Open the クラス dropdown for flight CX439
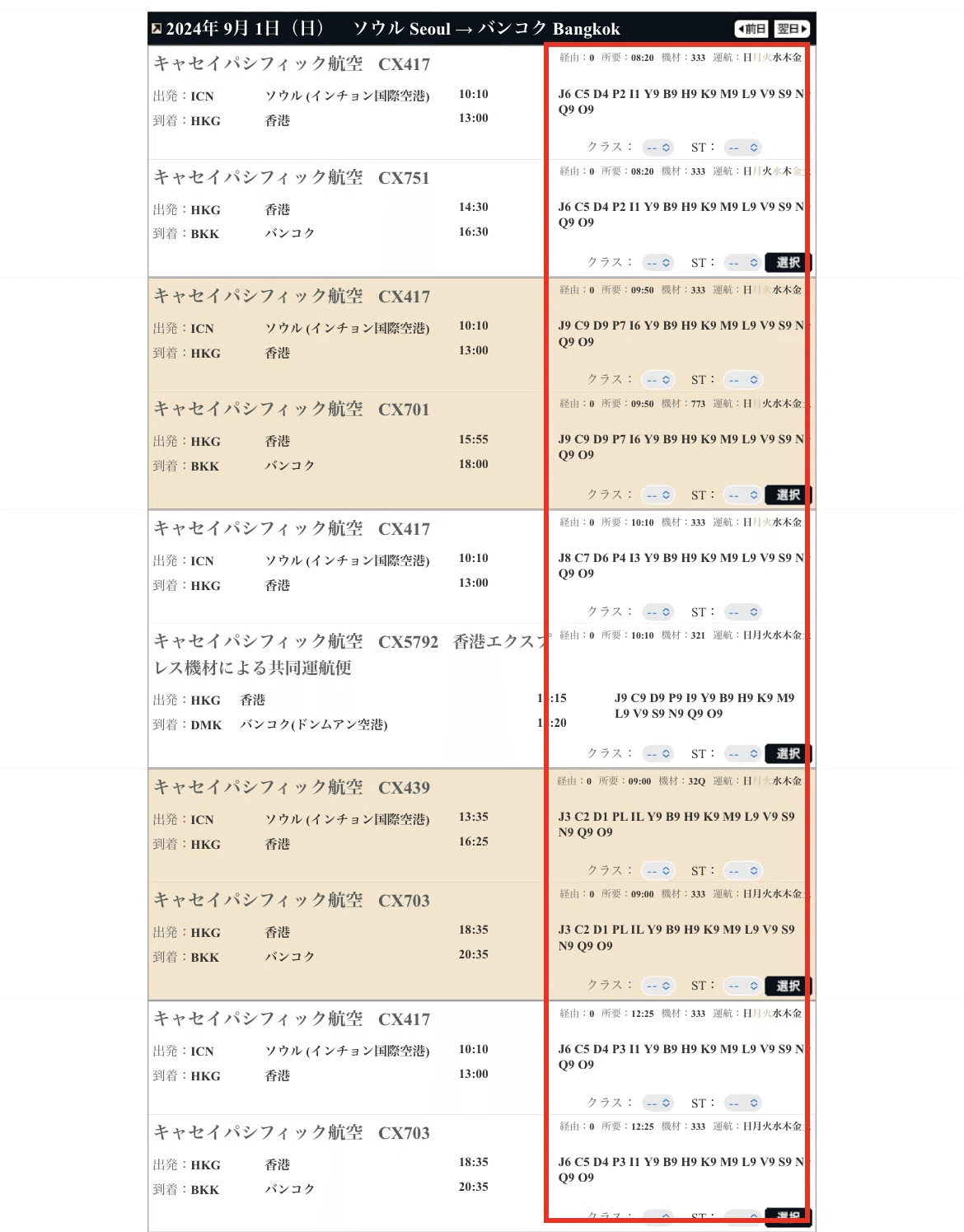Image resolution: width=964 pixels, height=1232 pixels. click(658, 871)
